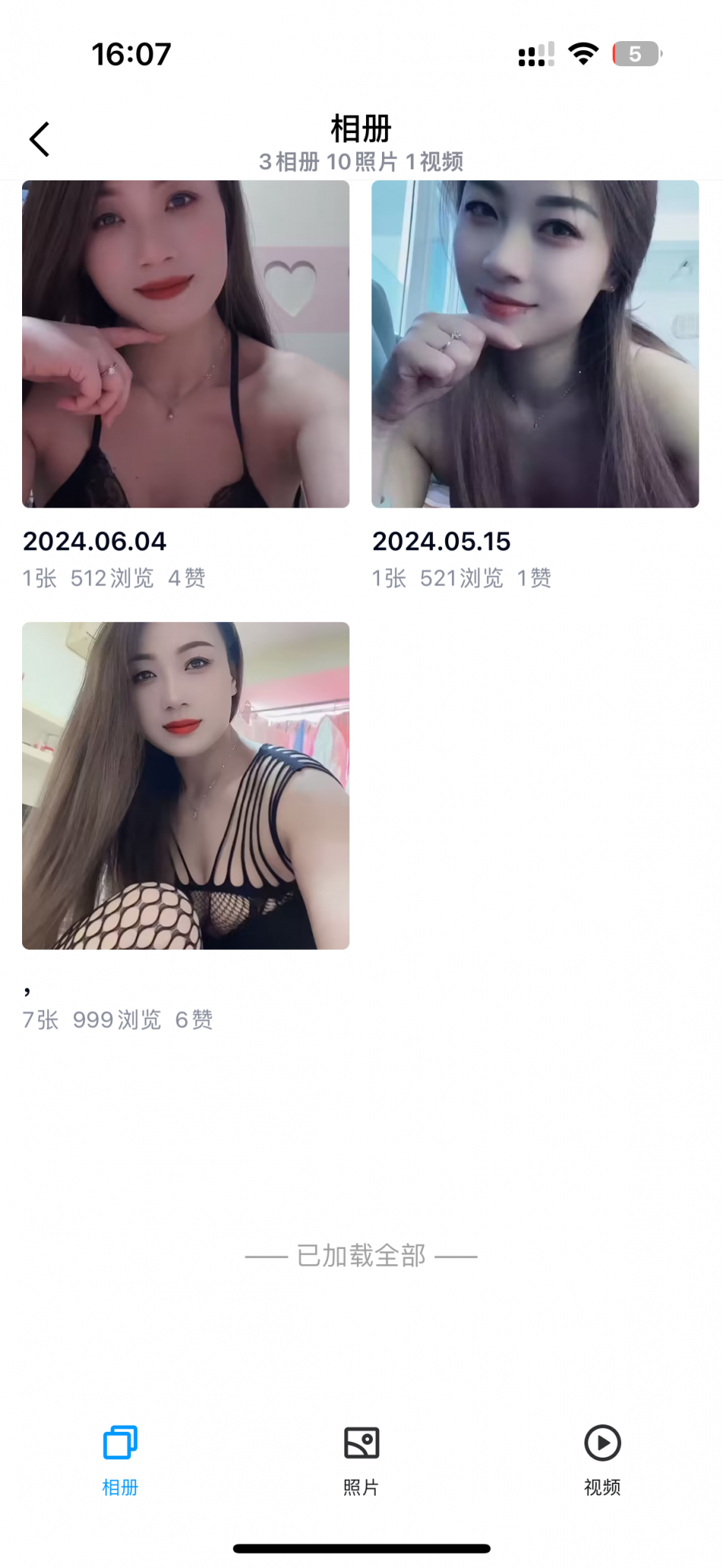723x1568 pixels.
Task: Open the 2024.05.15 album
Action: tap(535, 344)
